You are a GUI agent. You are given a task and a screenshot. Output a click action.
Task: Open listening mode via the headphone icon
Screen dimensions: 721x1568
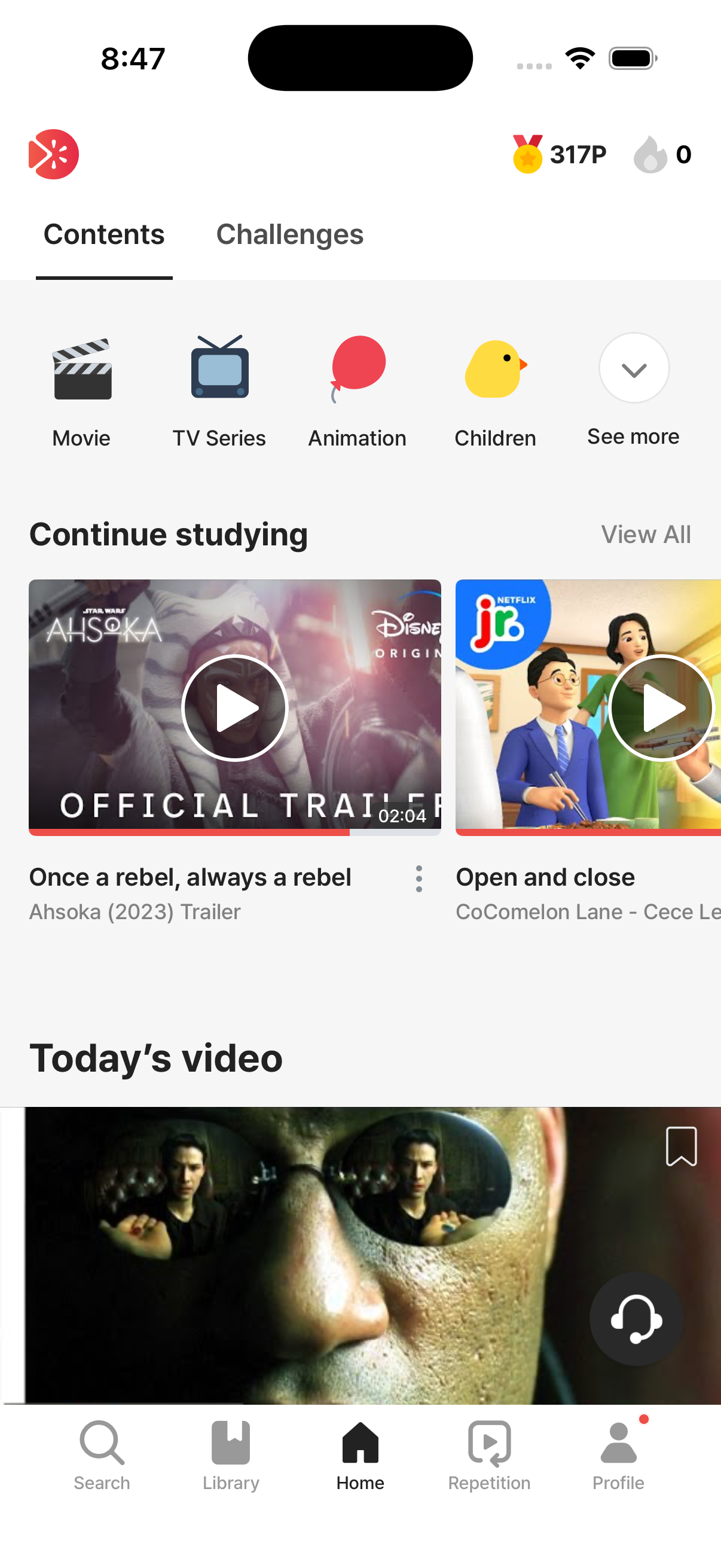click(637, 1319)
